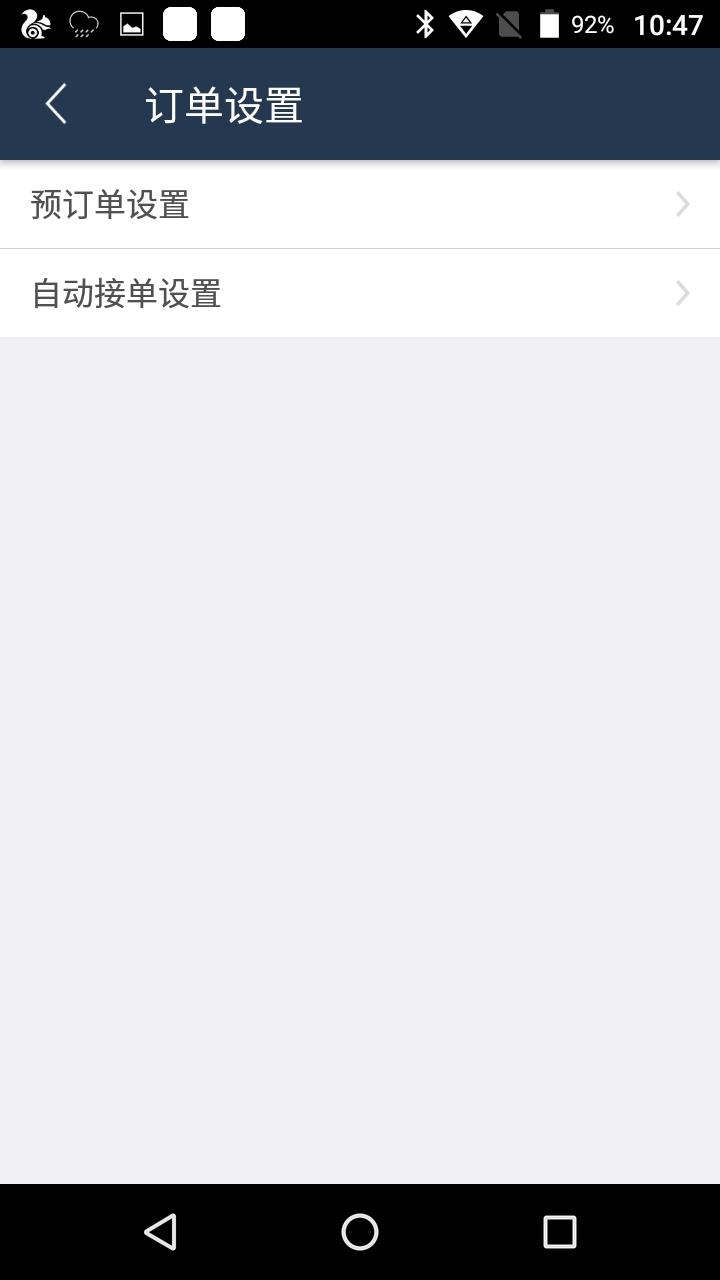Click the weather notification icon in status bar
720x1280 pixels.
pos(82,24)
